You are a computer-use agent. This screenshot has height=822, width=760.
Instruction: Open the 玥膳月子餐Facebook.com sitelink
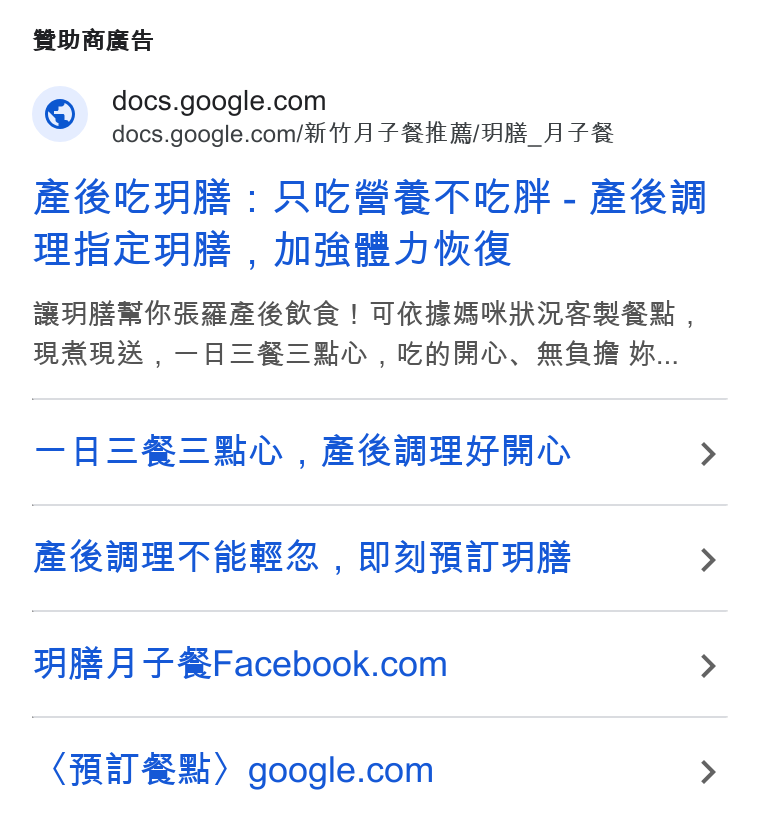click(379, 664)
